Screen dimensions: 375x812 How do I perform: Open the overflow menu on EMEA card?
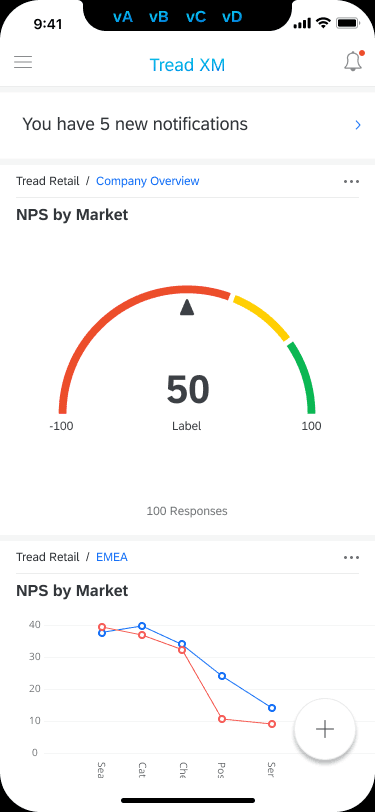351,558
